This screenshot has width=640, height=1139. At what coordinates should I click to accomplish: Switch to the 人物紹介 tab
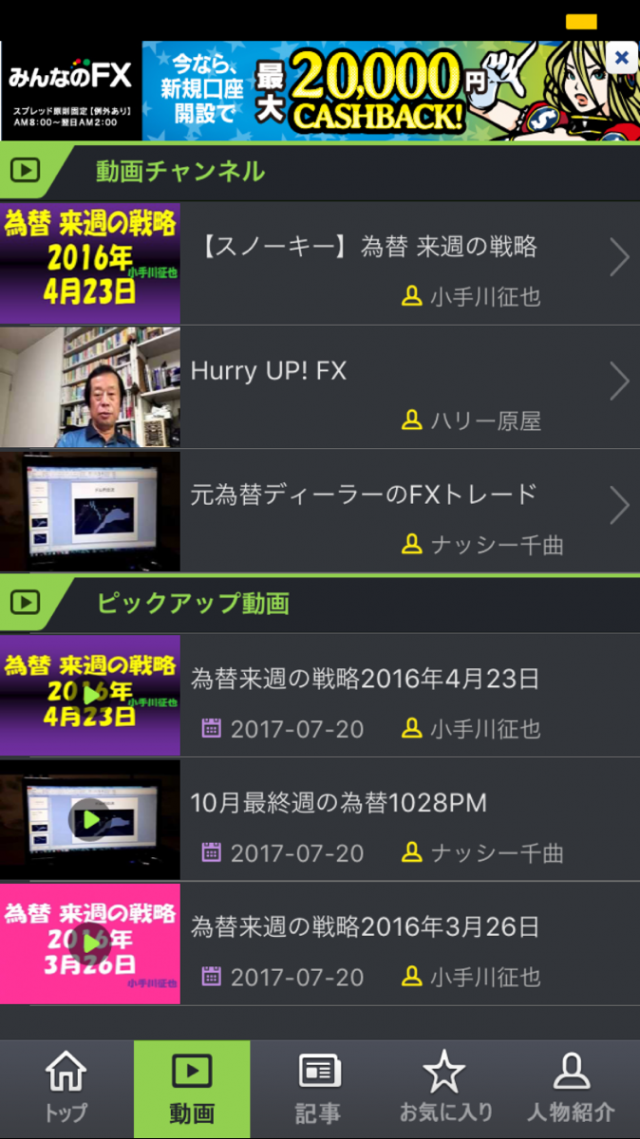[571, 1088]
